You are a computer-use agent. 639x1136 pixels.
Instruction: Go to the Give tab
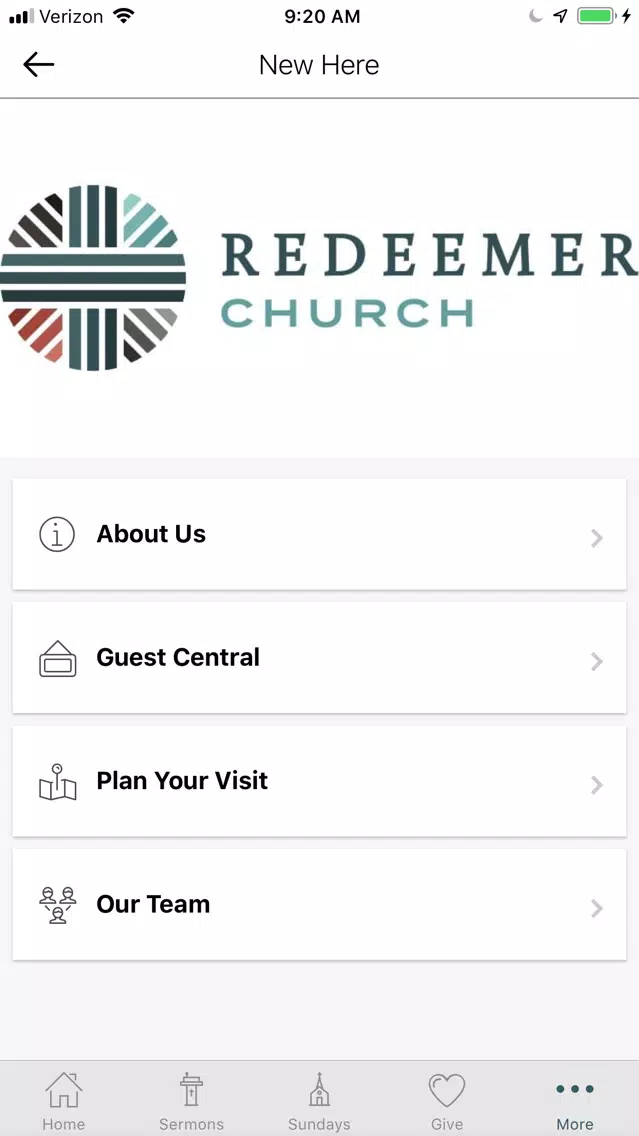tap(447, 1101)
